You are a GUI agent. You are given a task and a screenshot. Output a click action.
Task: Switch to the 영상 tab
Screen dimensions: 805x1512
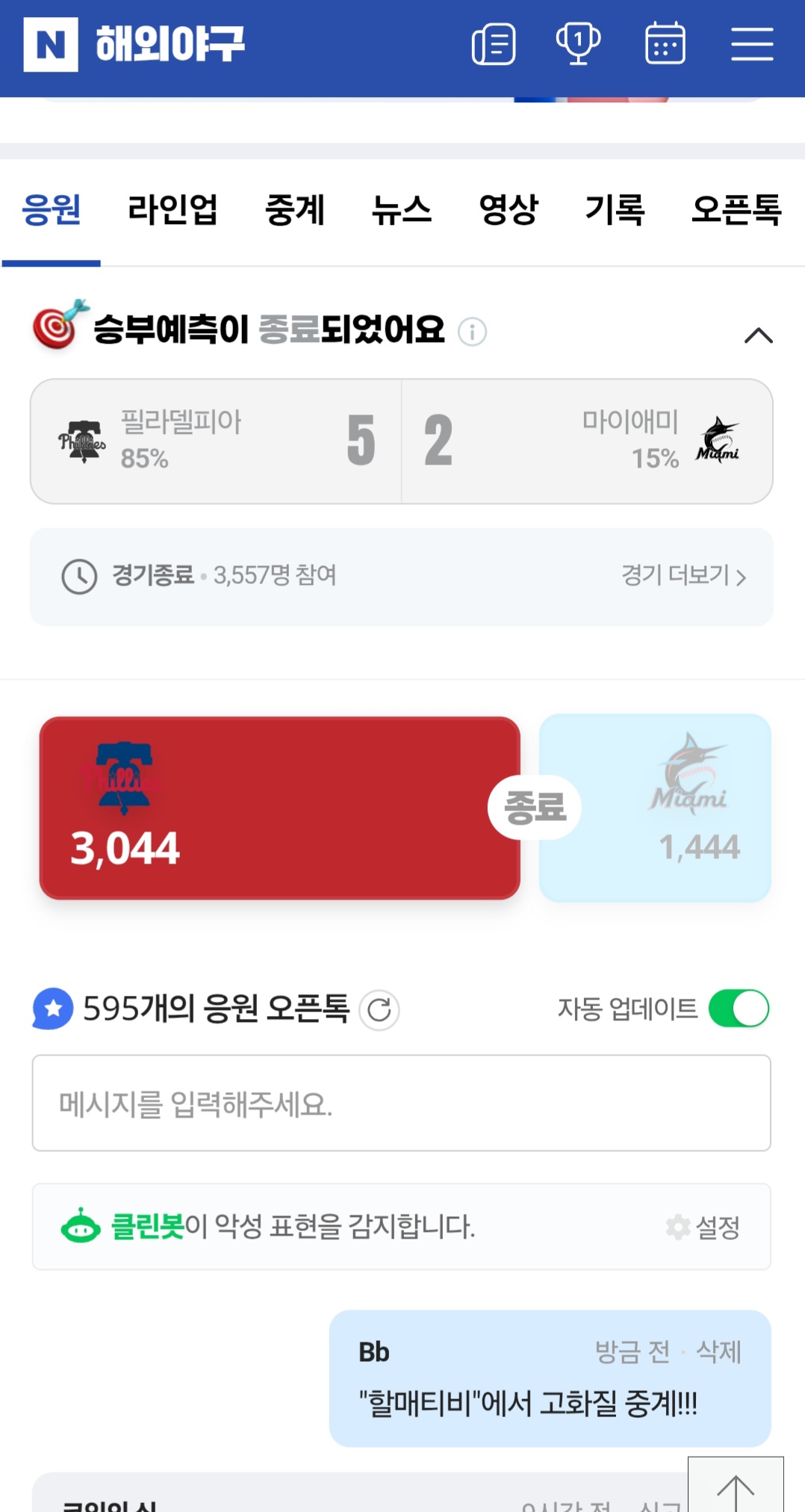[x=509, y=210]
